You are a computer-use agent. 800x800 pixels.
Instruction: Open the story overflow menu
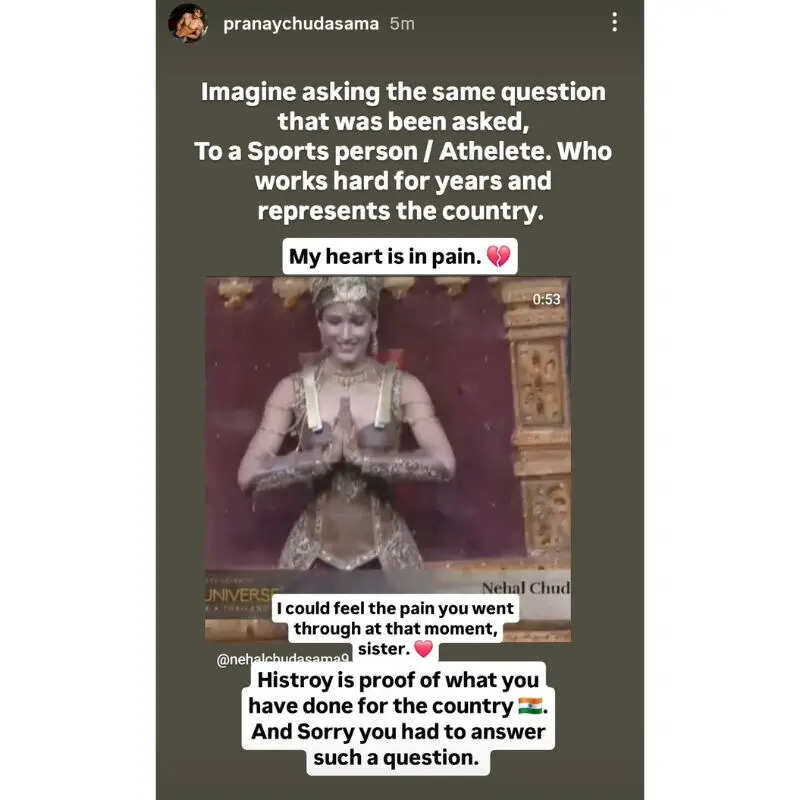[x=614, y=22]
